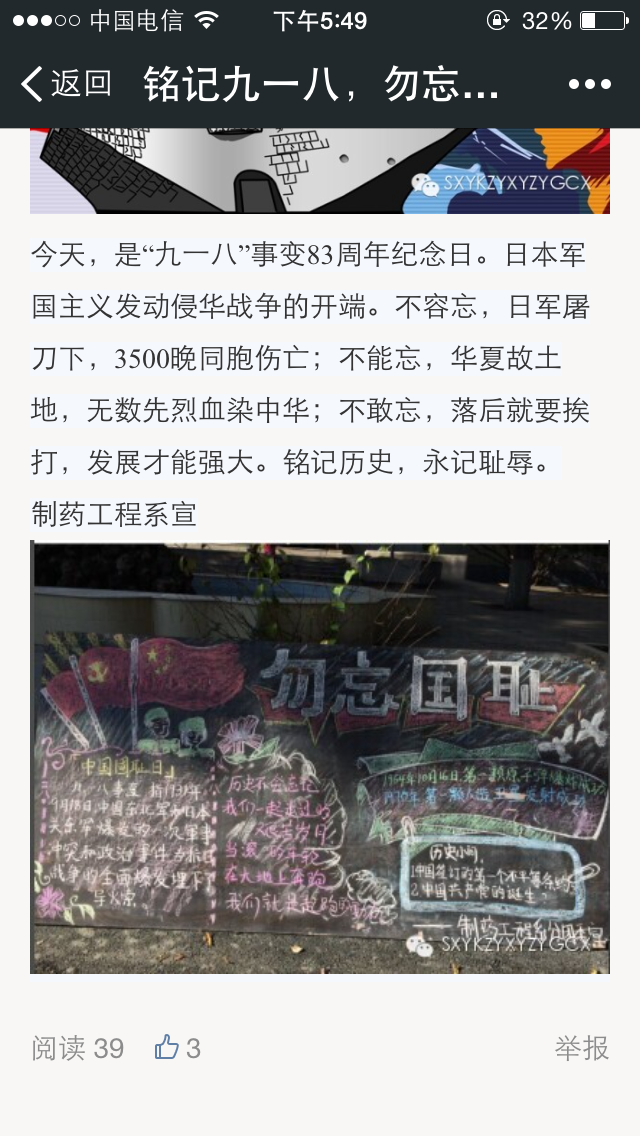Open the chalkboard photo 勿忘国耻

click(x=320, y=758)
